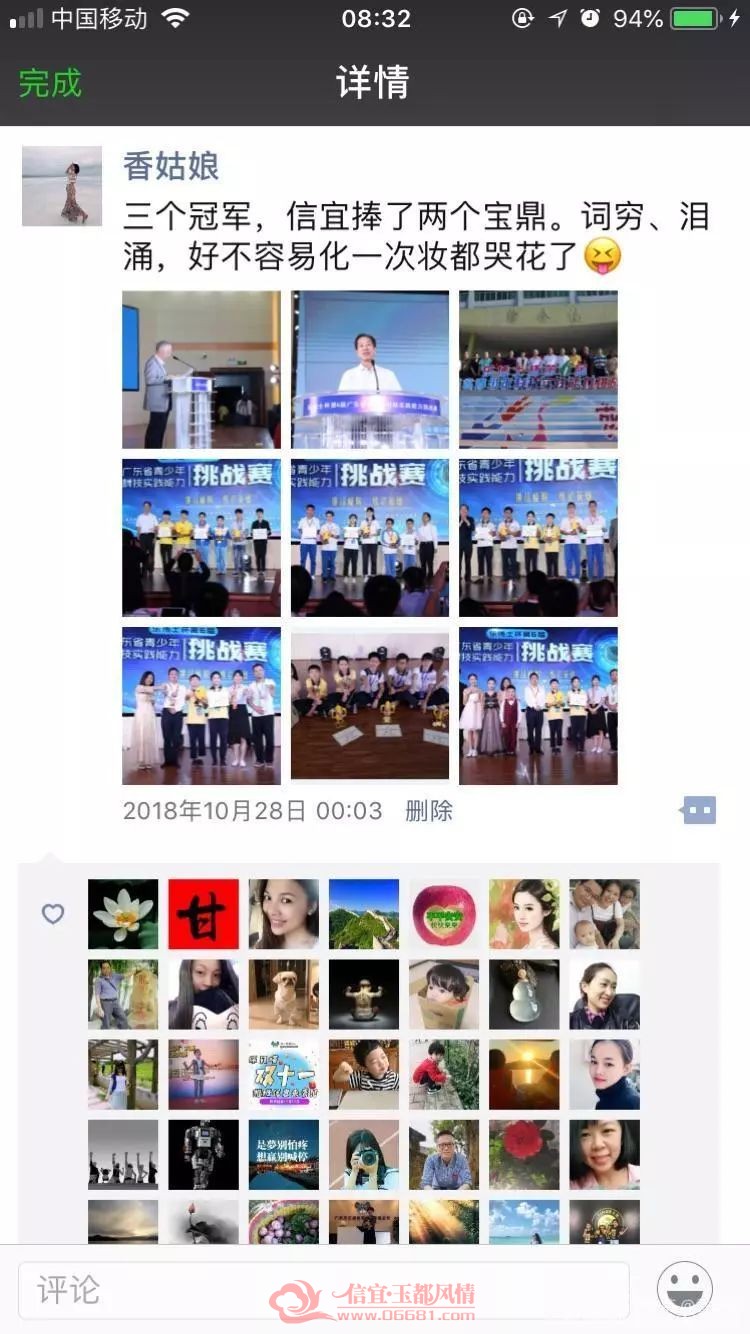Open the group photo on stadium steps
Viewport: 750px width, 1334px height.
(538, 369)
